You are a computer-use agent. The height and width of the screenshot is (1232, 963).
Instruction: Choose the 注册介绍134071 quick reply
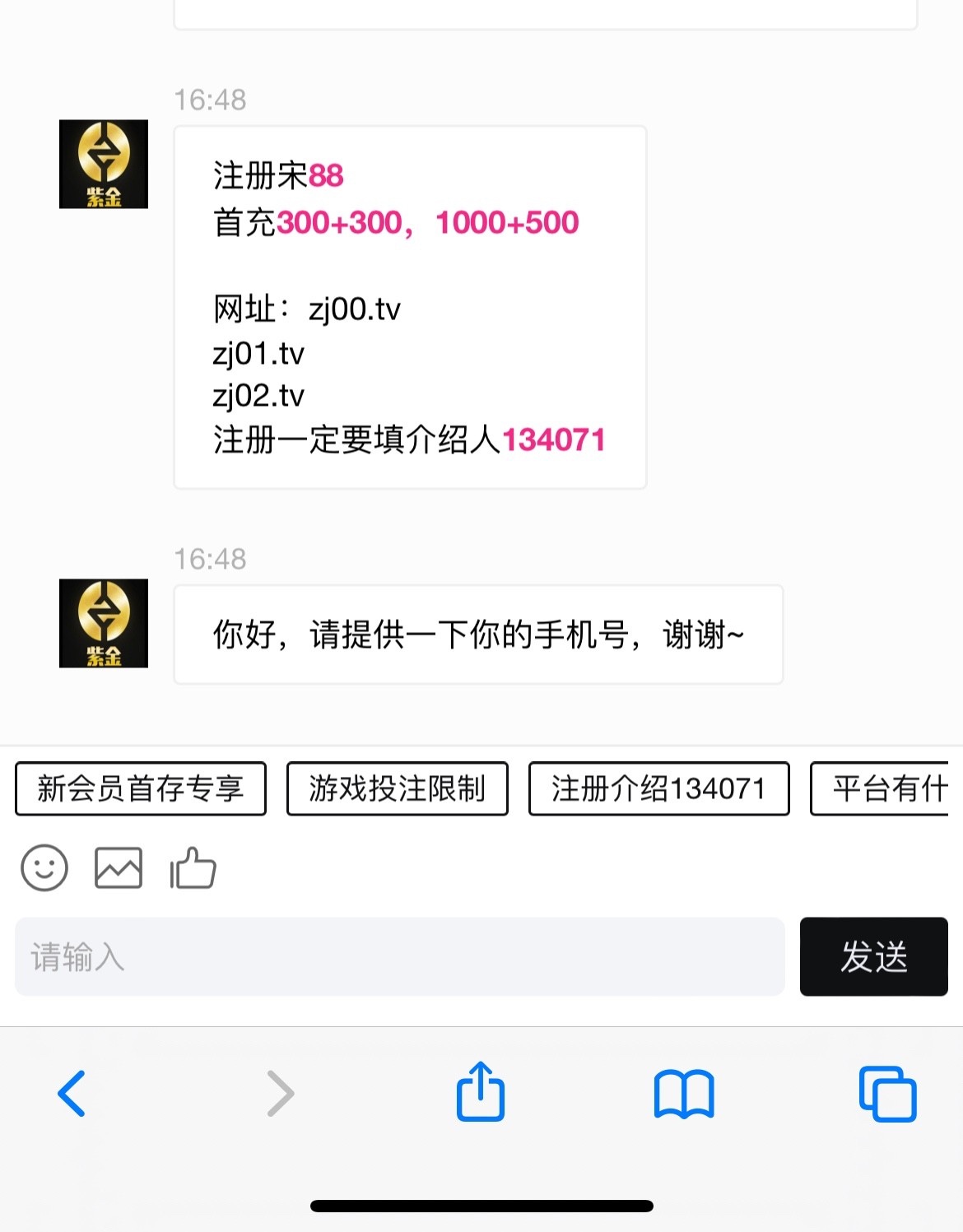click(x=658, y=788)
